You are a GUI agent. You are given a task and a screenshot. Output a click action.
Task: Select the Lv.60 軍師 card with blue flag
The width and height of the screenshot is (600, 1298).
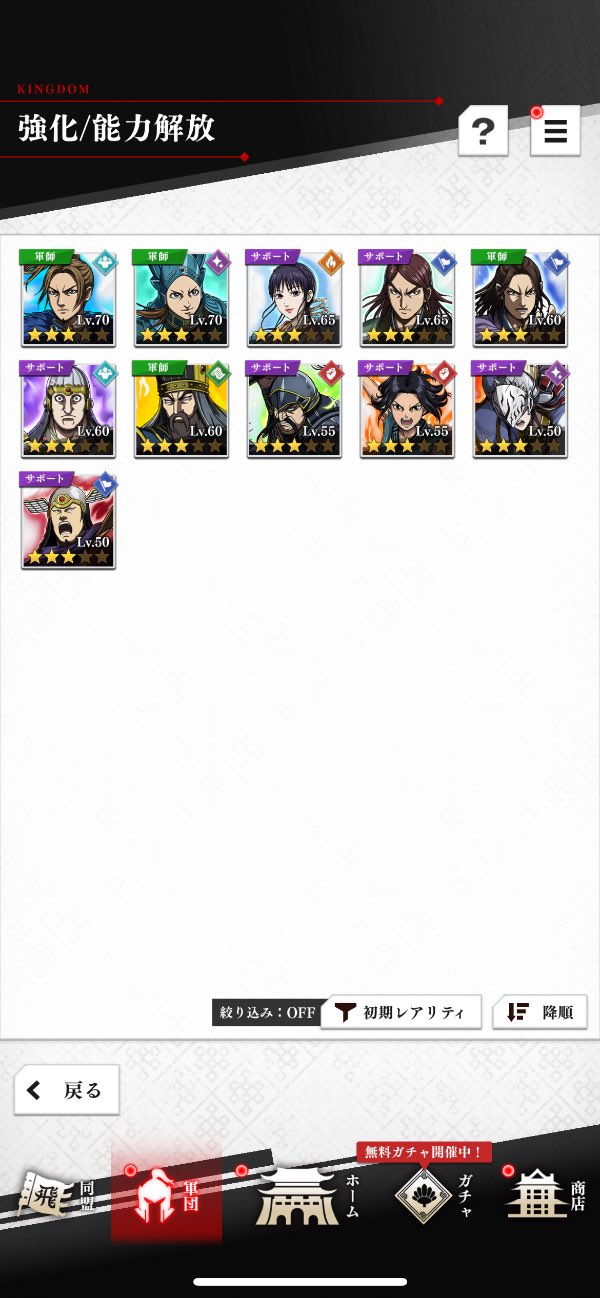(519, 298)
